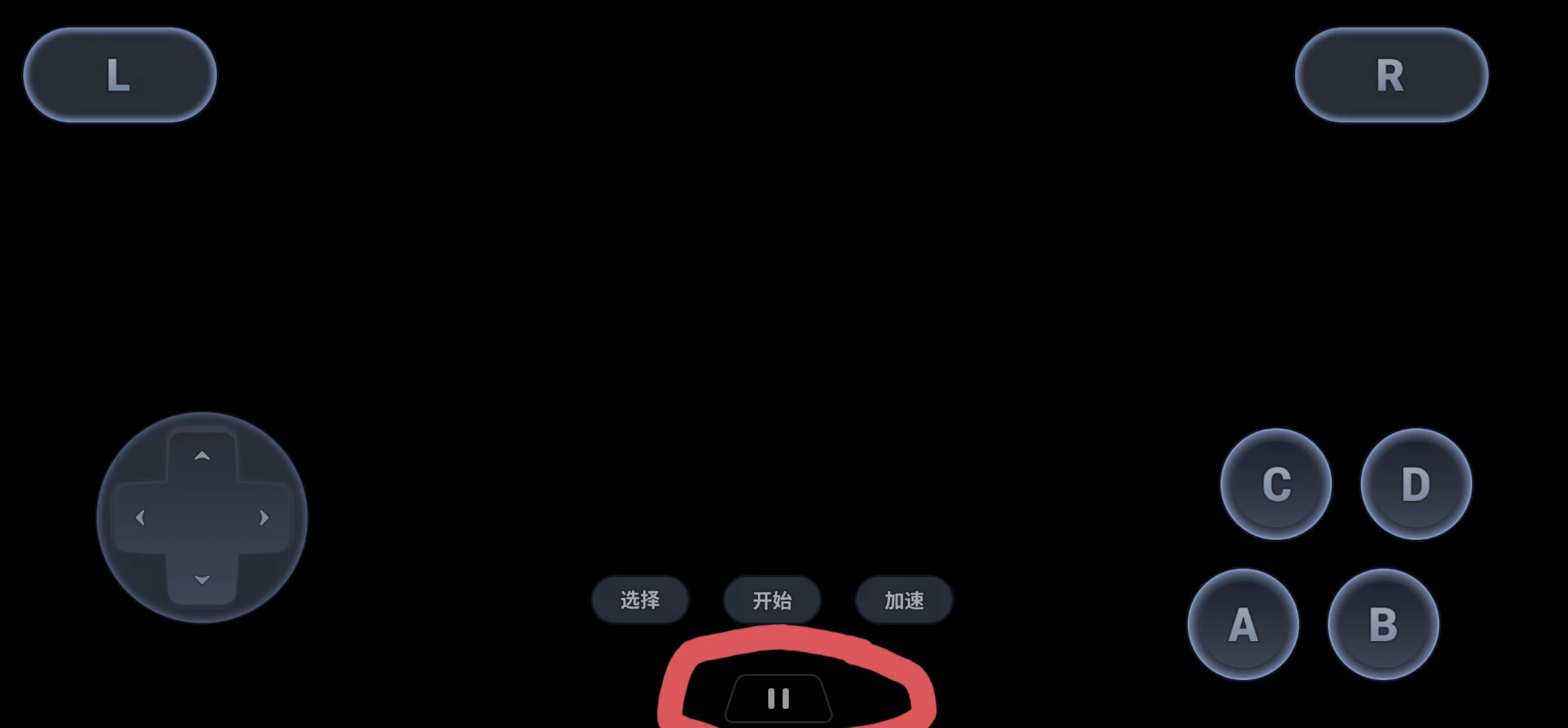The height and width of the screenshot is (728, 1568).
Task: Pause the game with the pause button
Action: click(779, 699)
